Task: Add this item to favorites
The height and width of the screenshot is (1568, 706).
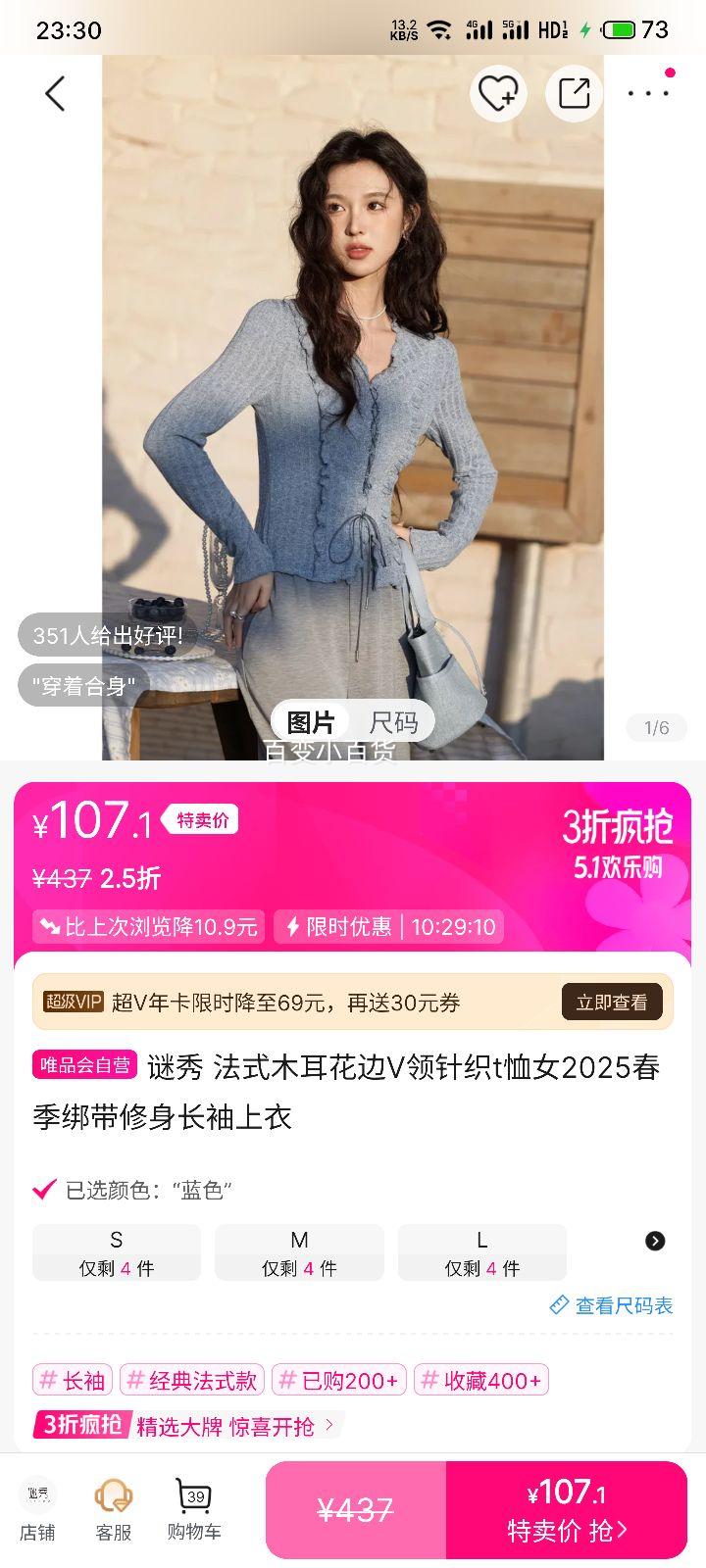Action: coord(498,94)
